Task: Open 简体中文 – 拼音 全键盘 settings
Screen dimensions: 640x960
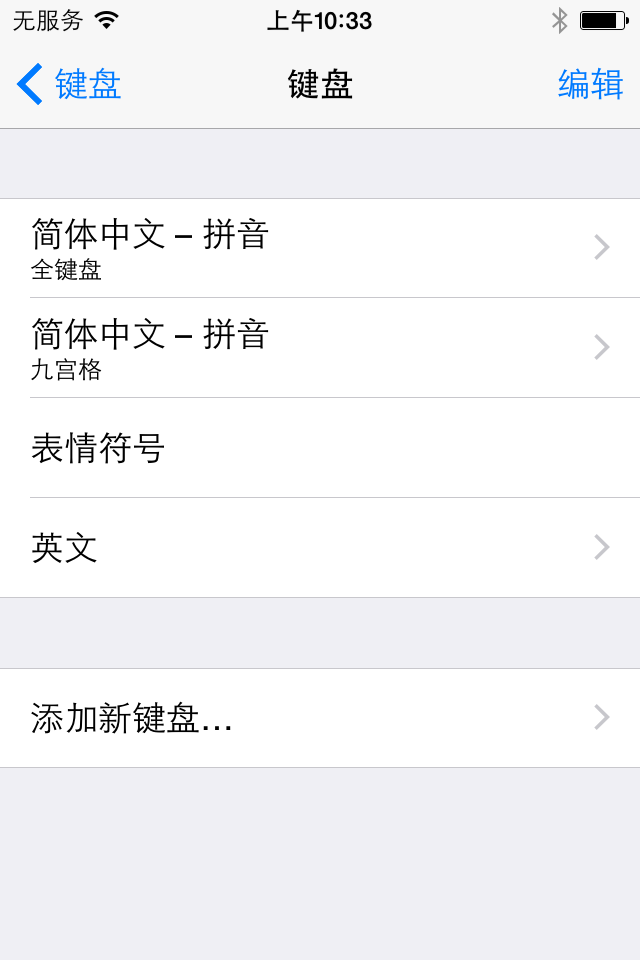Action: [x=320, y=248]
